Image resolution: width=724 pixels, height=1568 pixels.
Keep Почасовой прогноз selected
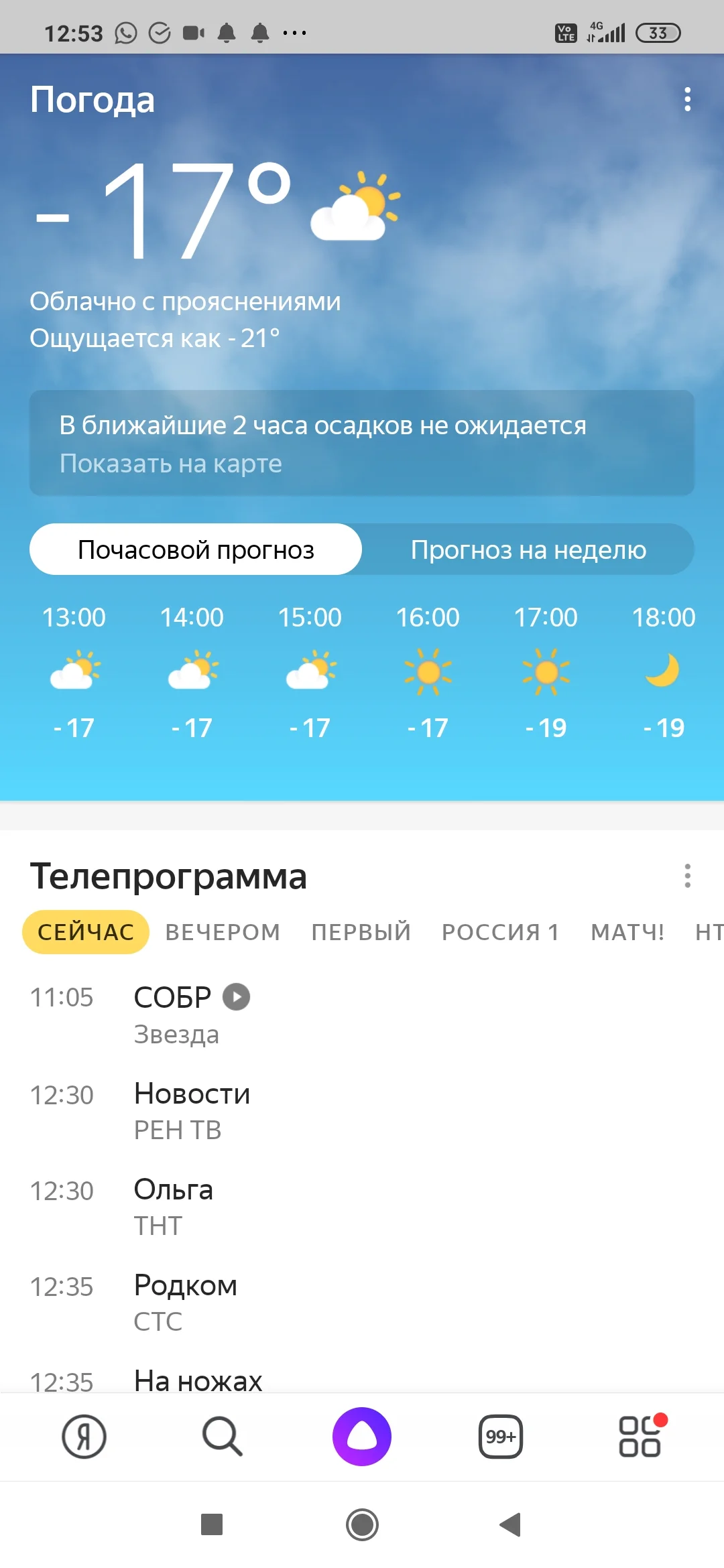(x=196, y=549)
